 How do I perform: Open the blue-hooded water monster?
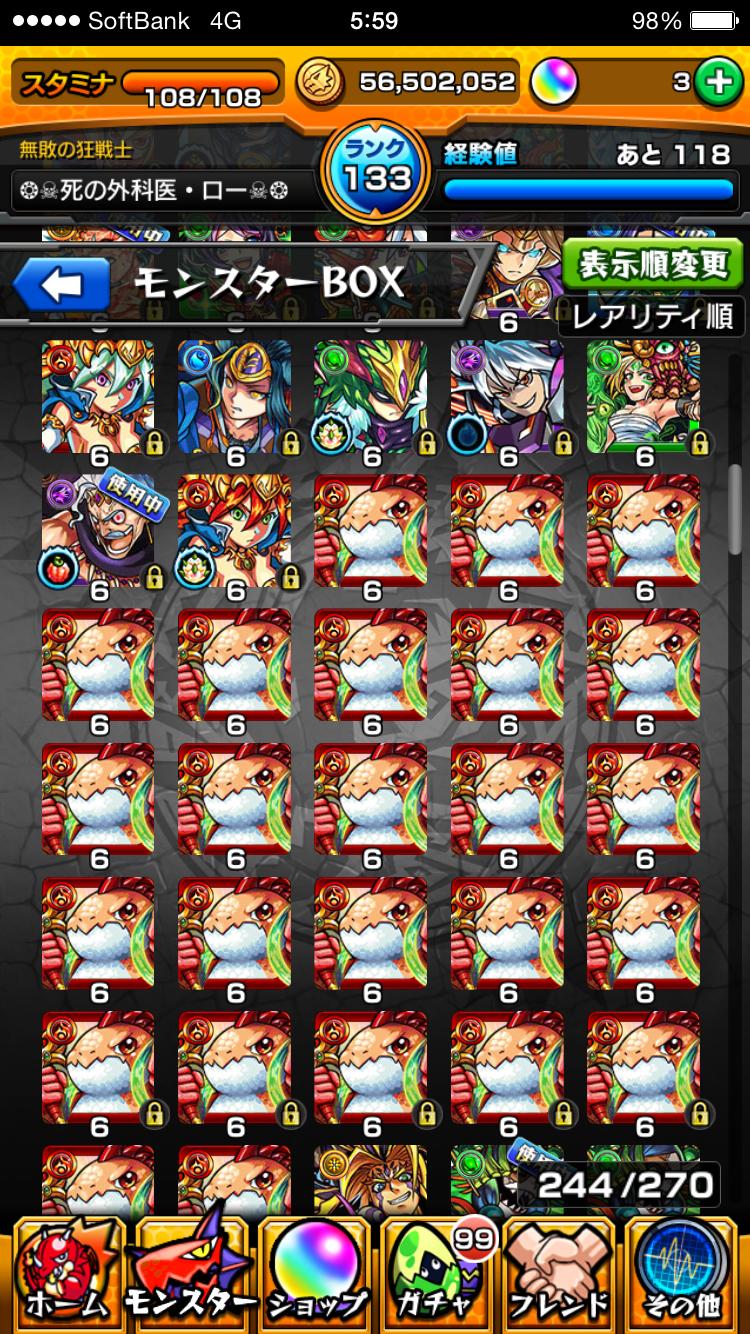point(234,397)
